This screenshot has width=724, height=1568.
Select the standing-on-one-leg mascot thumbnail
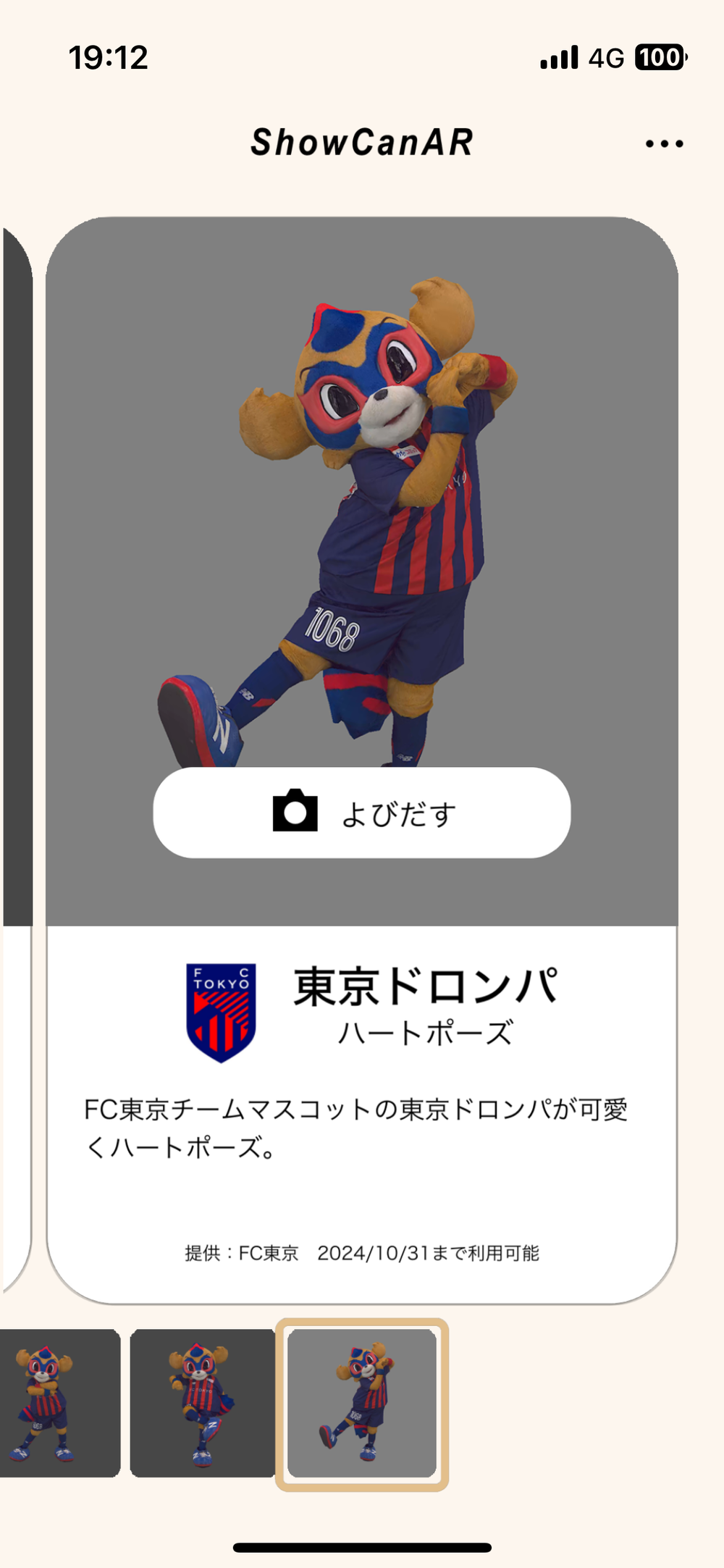pyautogui.click(x=202, y=1403)
